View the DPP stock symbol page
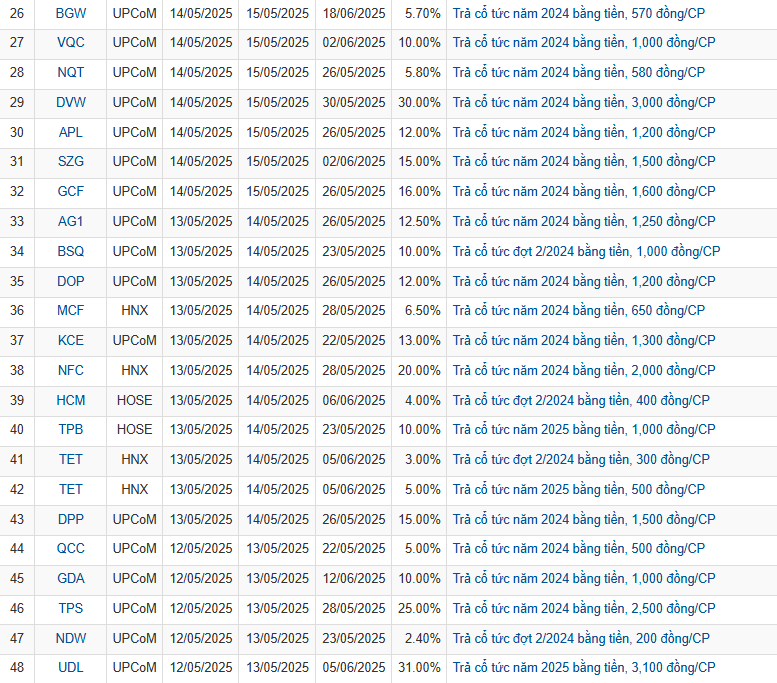 click(x=70, y=519)
